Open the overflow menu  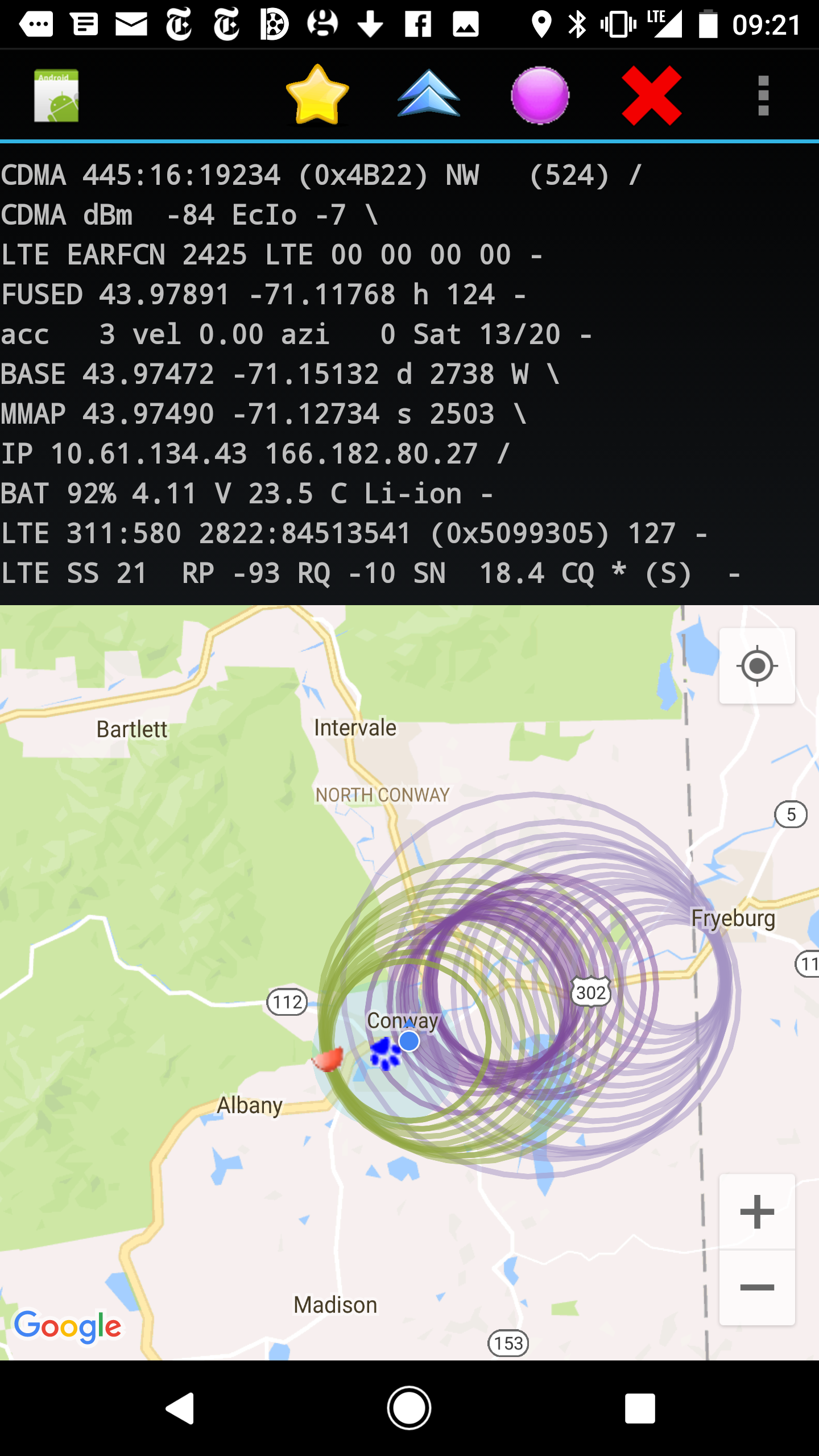pos(763,96)
